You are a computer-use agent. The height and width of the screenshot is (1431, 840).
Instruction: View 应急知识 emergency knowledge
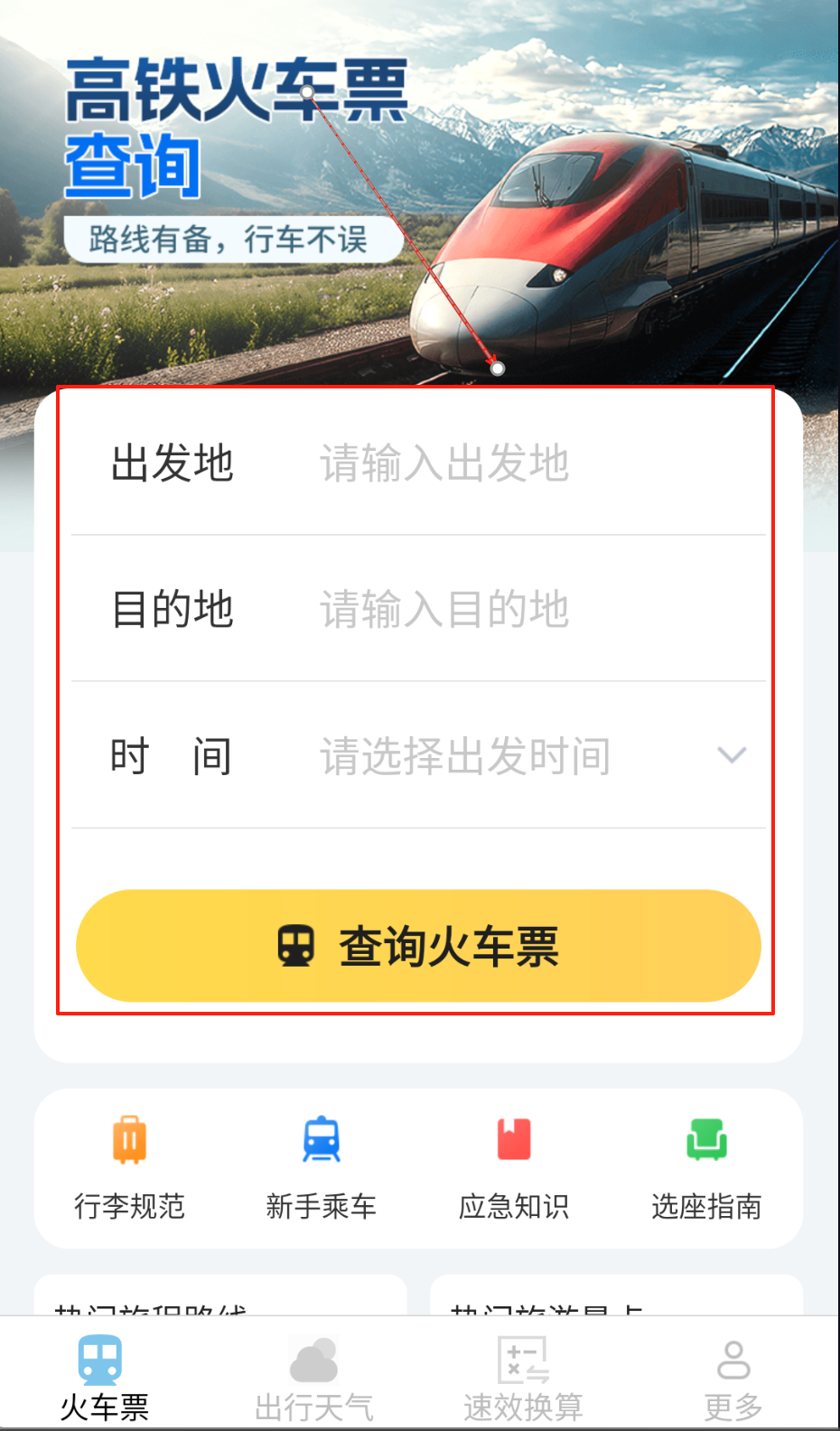click(x=514, y=1168)
